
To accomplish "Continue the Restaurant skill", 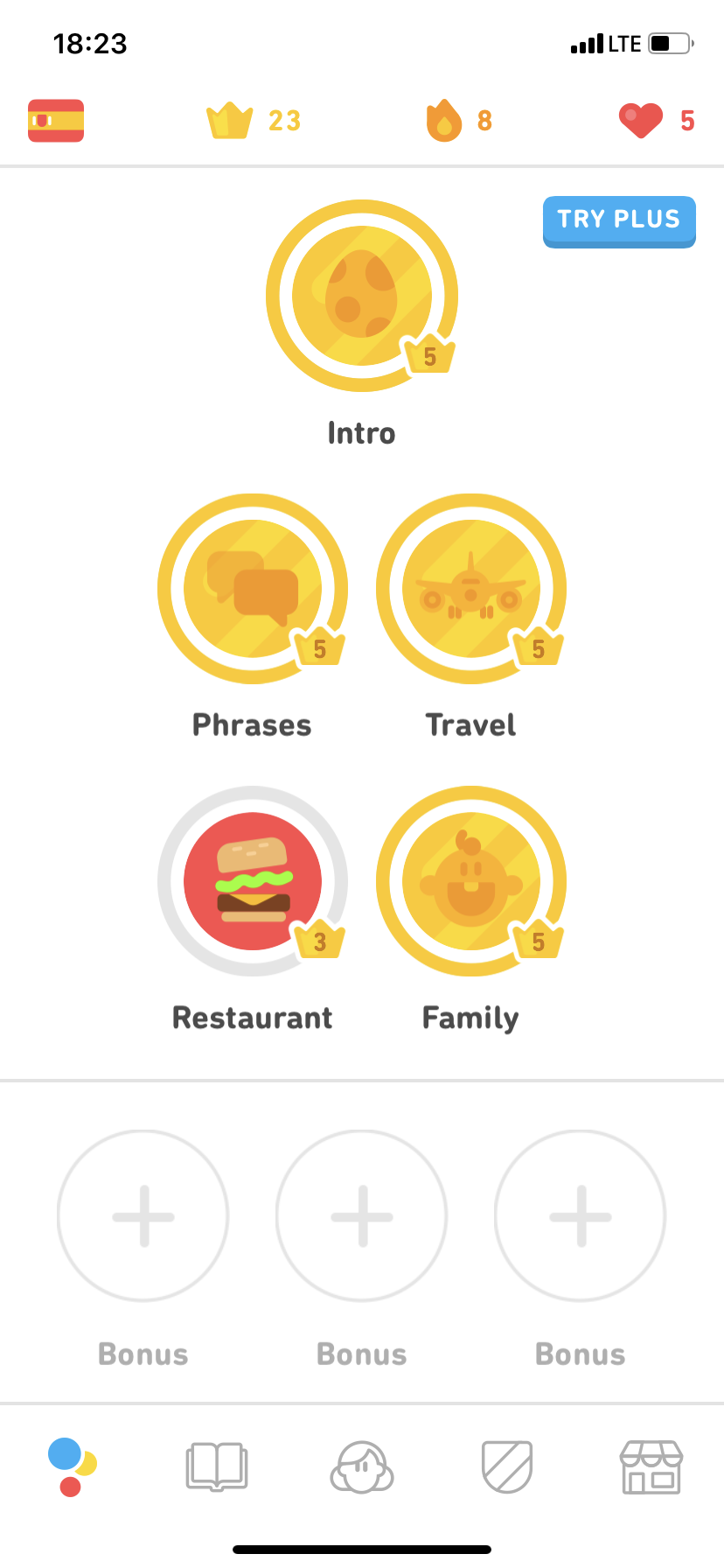I will 253,881.
